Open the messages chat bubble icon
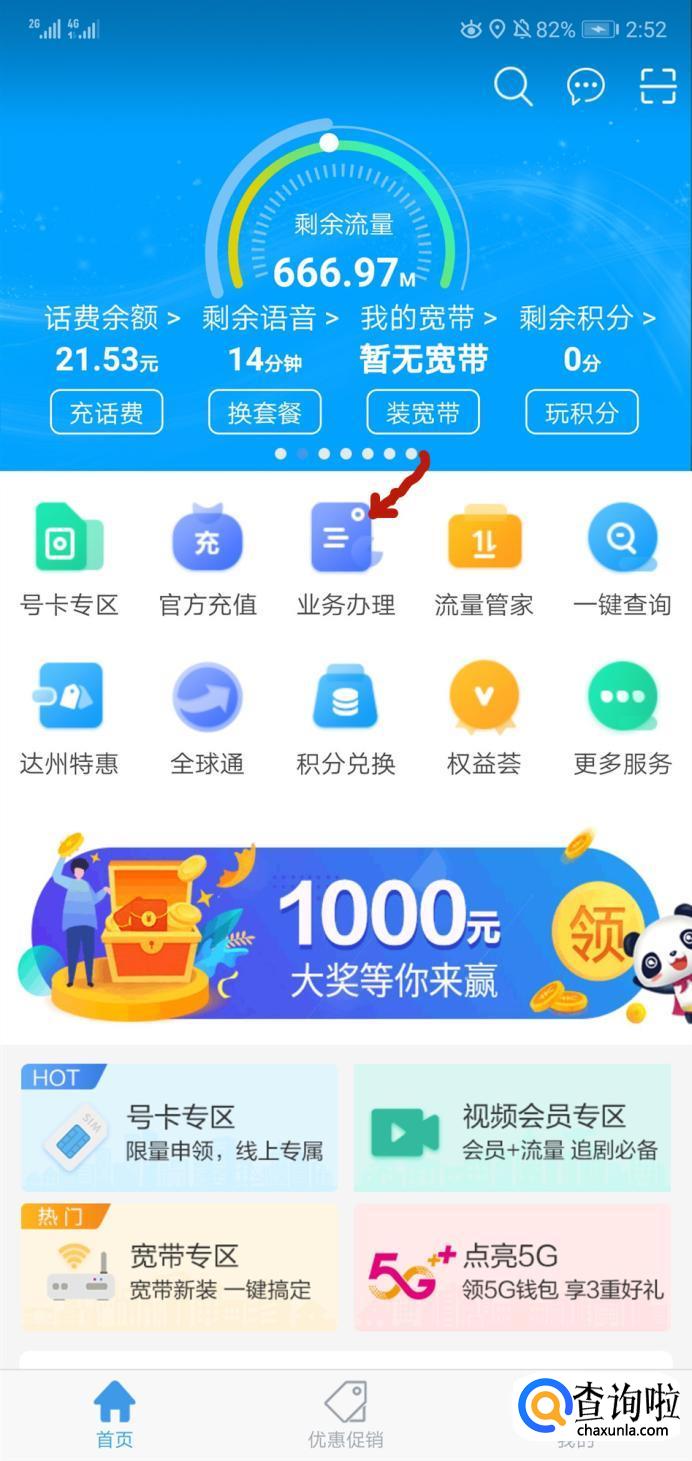 [586, 87]
